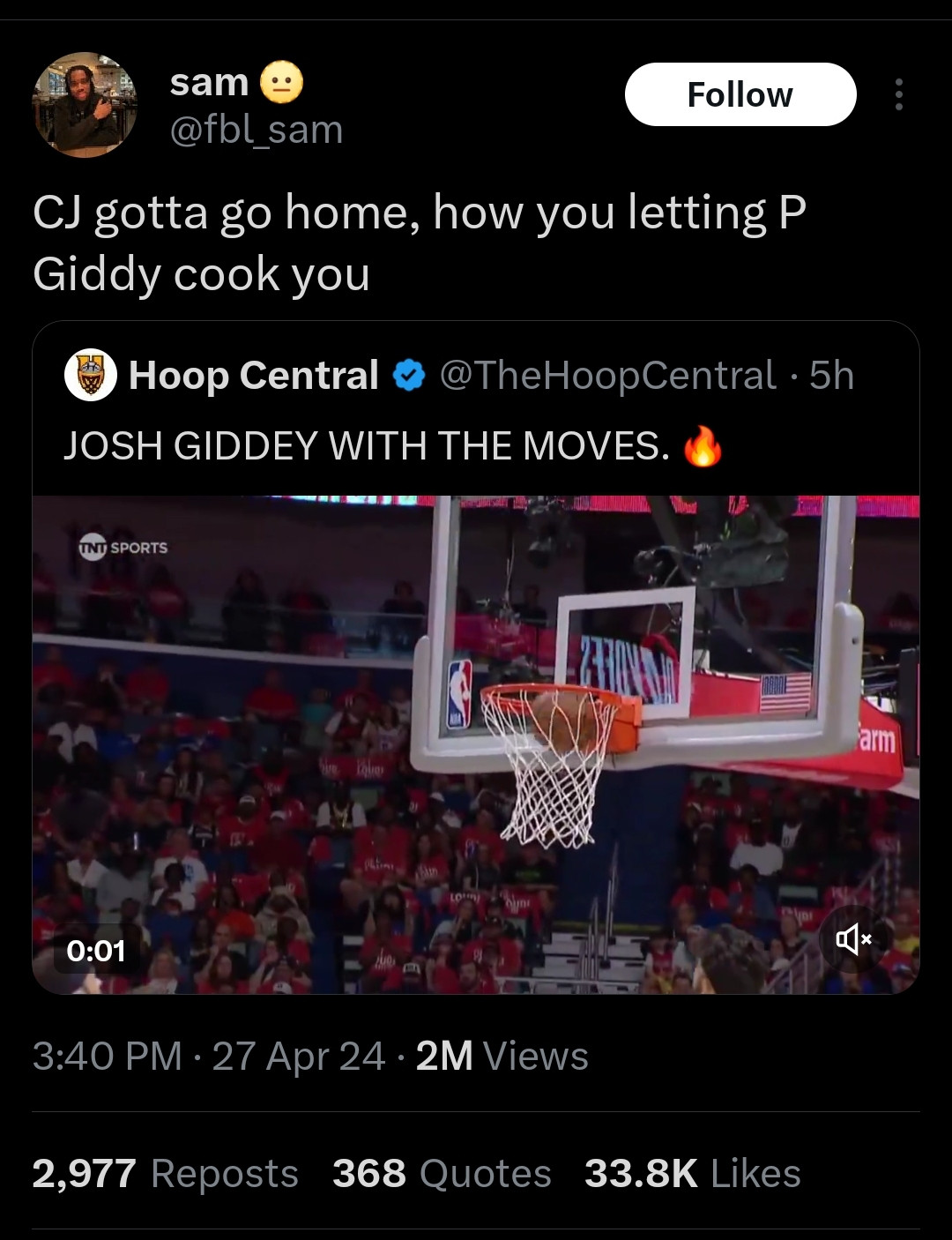Open Hoop Central's profile avatar

(x=91, y=376)
